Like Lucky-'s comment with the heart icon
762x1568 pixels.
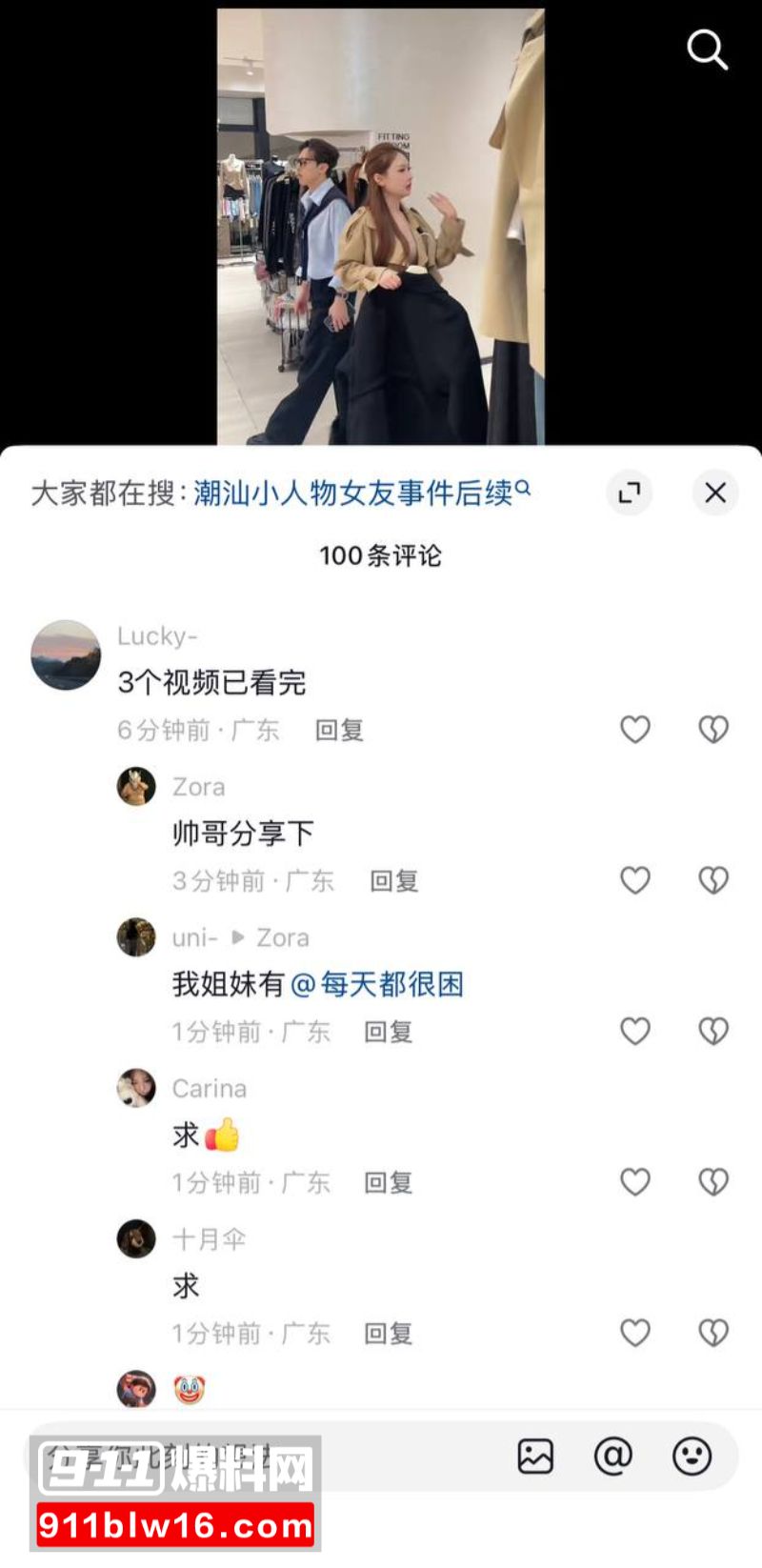click(635, 729)
